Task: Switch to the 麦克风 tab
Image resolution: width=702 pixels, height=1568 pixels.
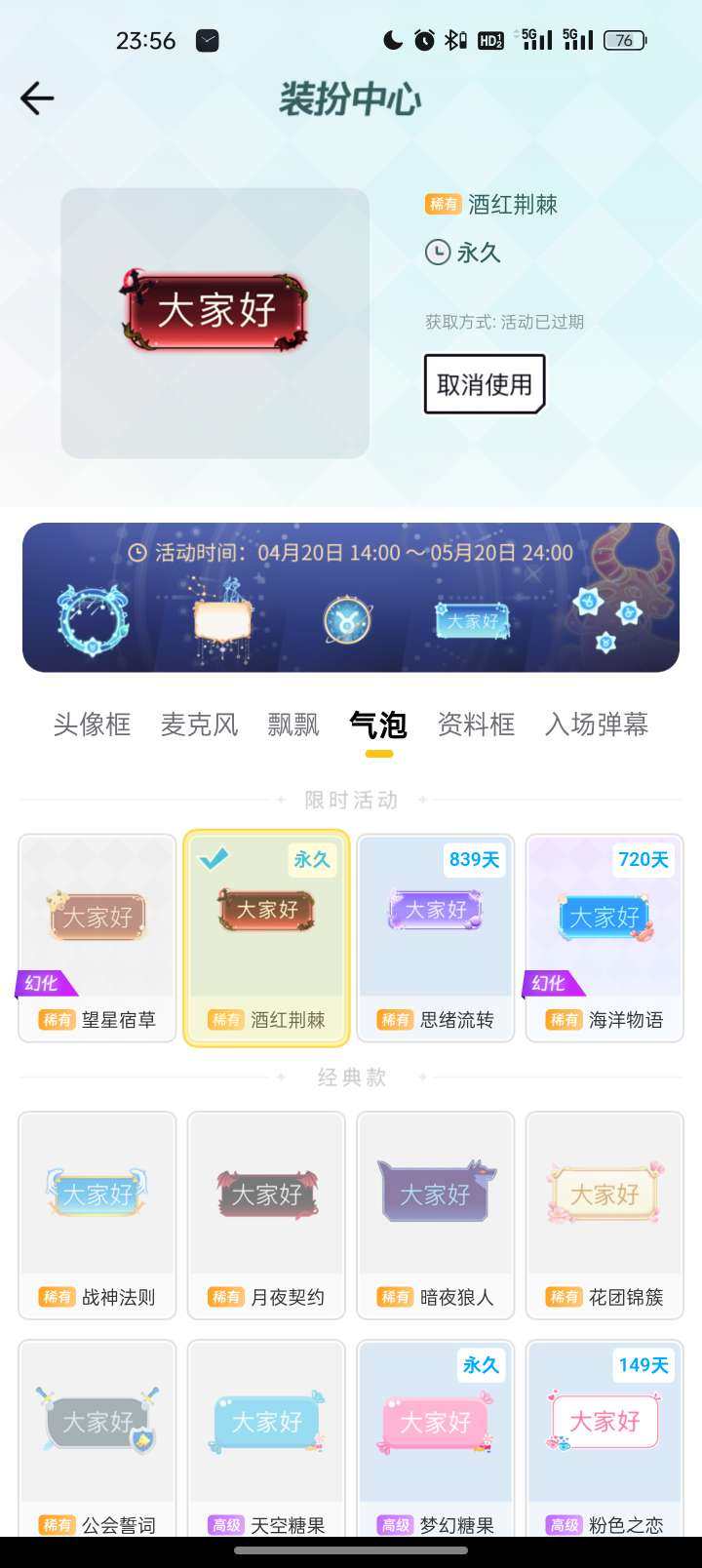Action: 199,725
